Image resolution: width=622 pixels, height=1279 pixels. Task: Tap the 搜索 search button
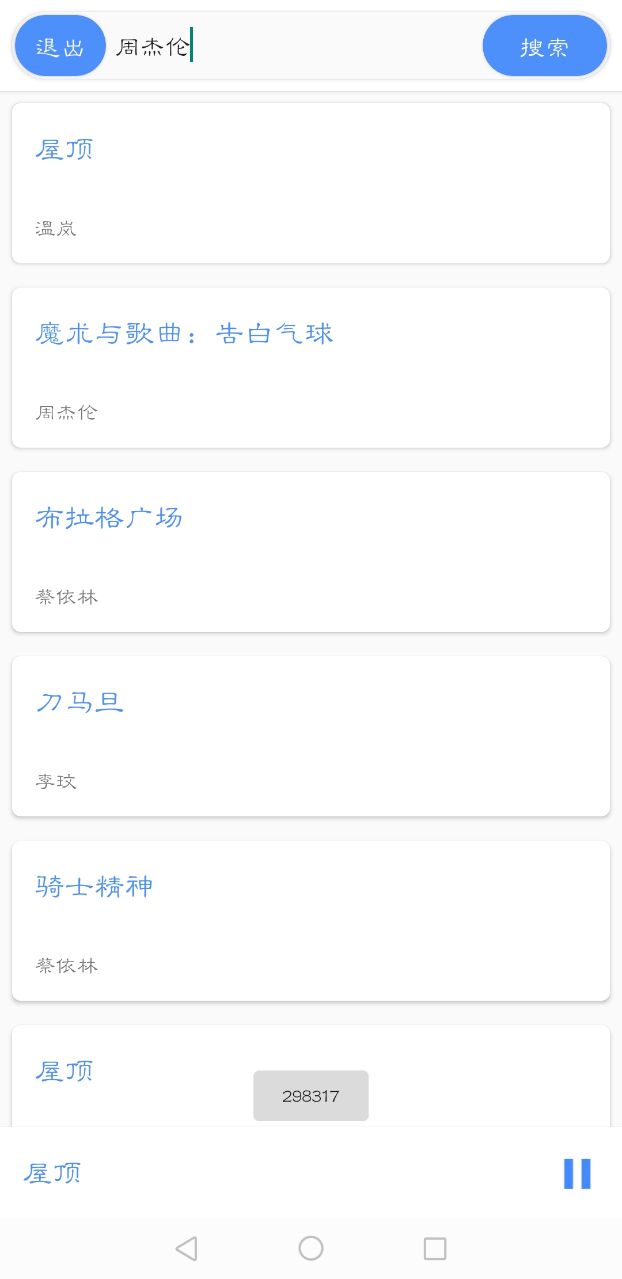tap(544, 46)
